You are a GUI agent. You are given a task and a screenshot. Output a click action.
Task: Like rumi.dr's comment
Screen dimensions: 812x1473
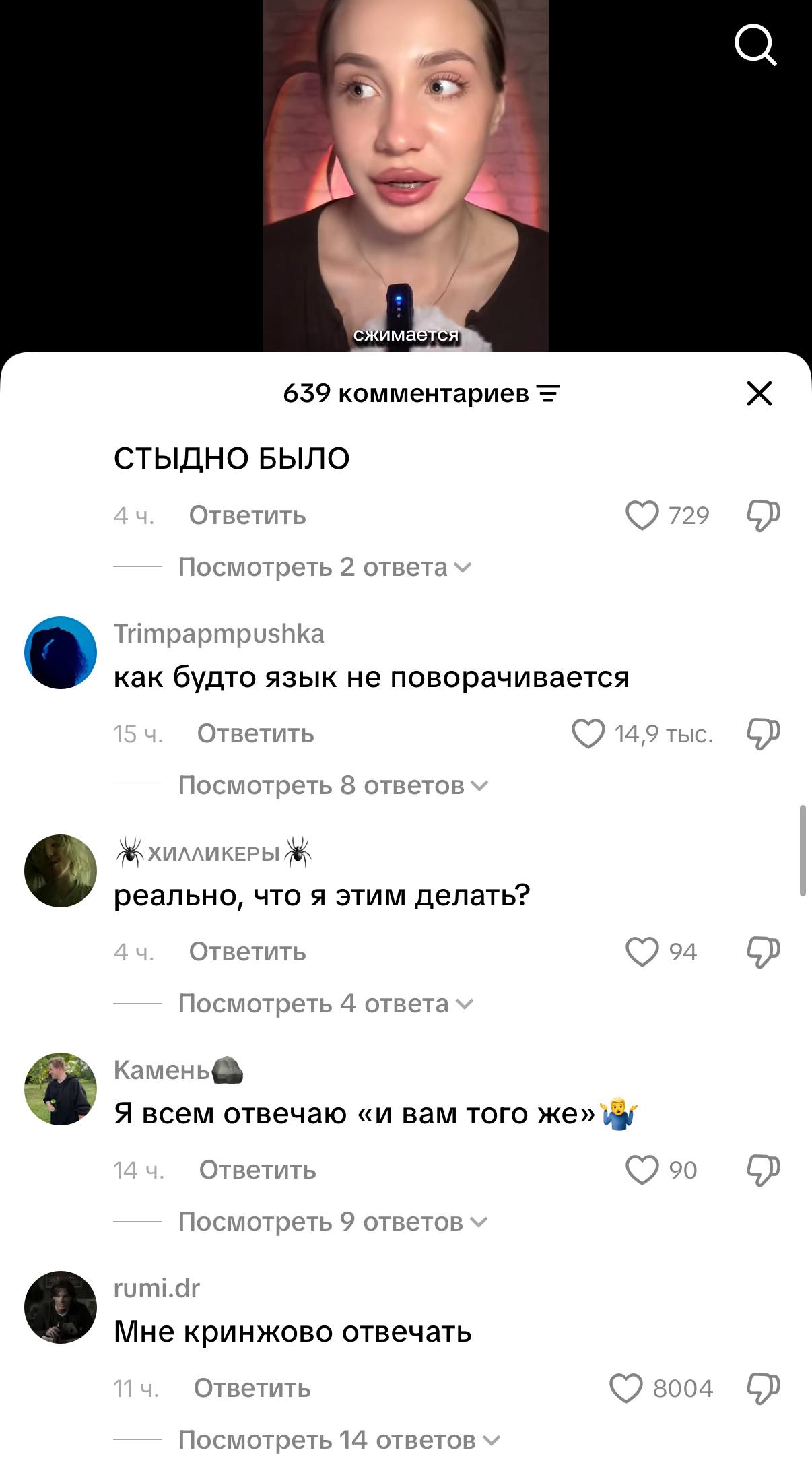[x=625, y=1388]
